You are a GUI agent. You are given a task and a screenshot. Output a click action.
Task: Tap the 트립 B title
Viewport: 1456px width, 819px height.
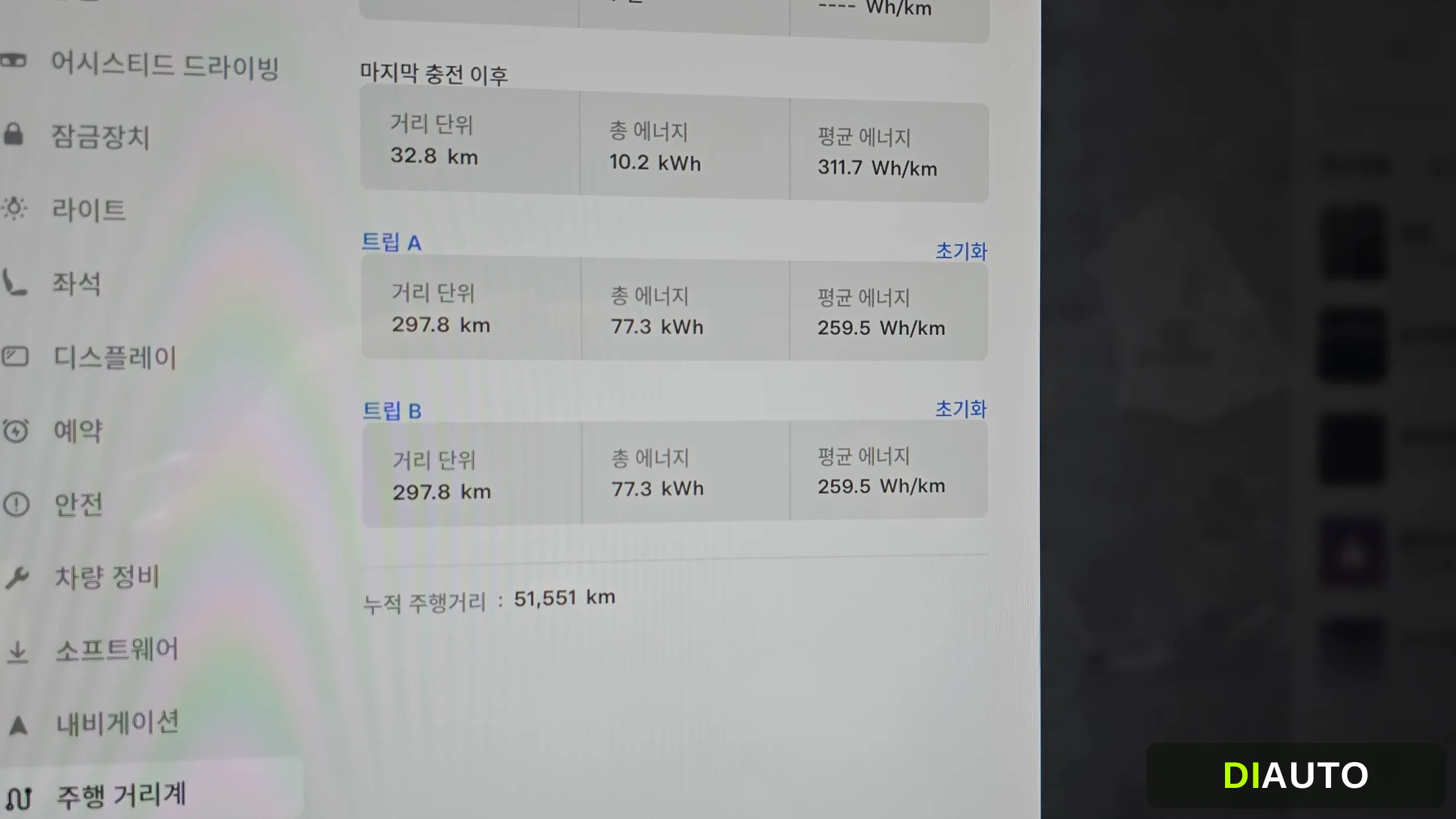click(392, 411)
